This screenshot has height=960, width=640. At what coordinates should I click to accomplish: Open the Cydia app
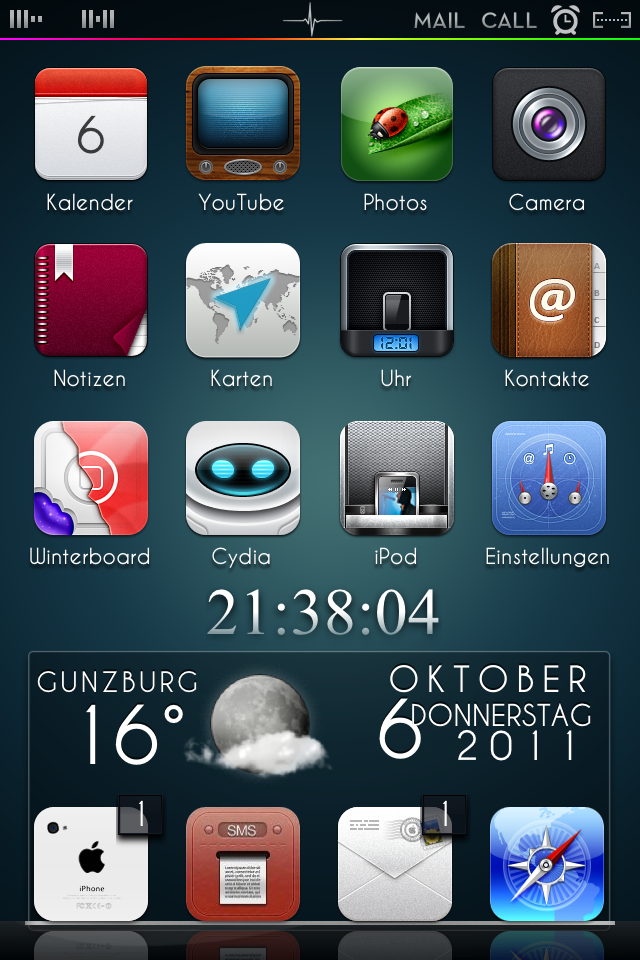pyautogui.click(x=243, y=478)
